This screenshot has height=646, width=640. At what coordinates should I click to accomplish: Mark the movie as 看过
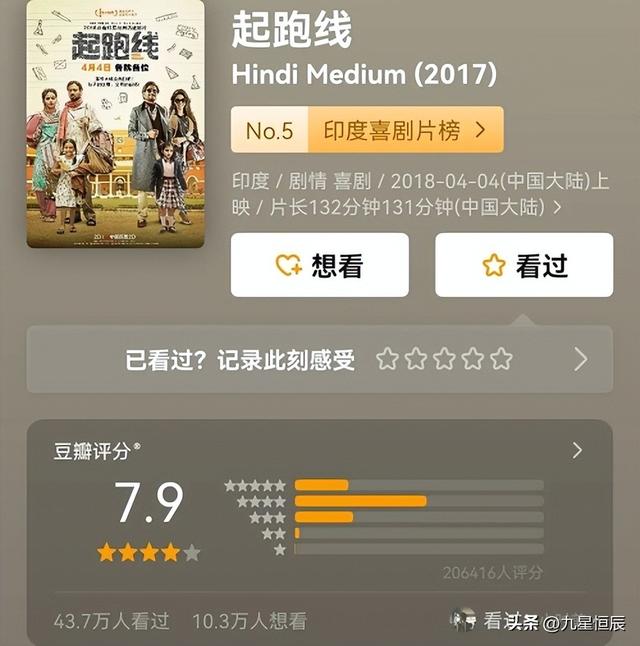pyautogui.click(x=523, y=265)
